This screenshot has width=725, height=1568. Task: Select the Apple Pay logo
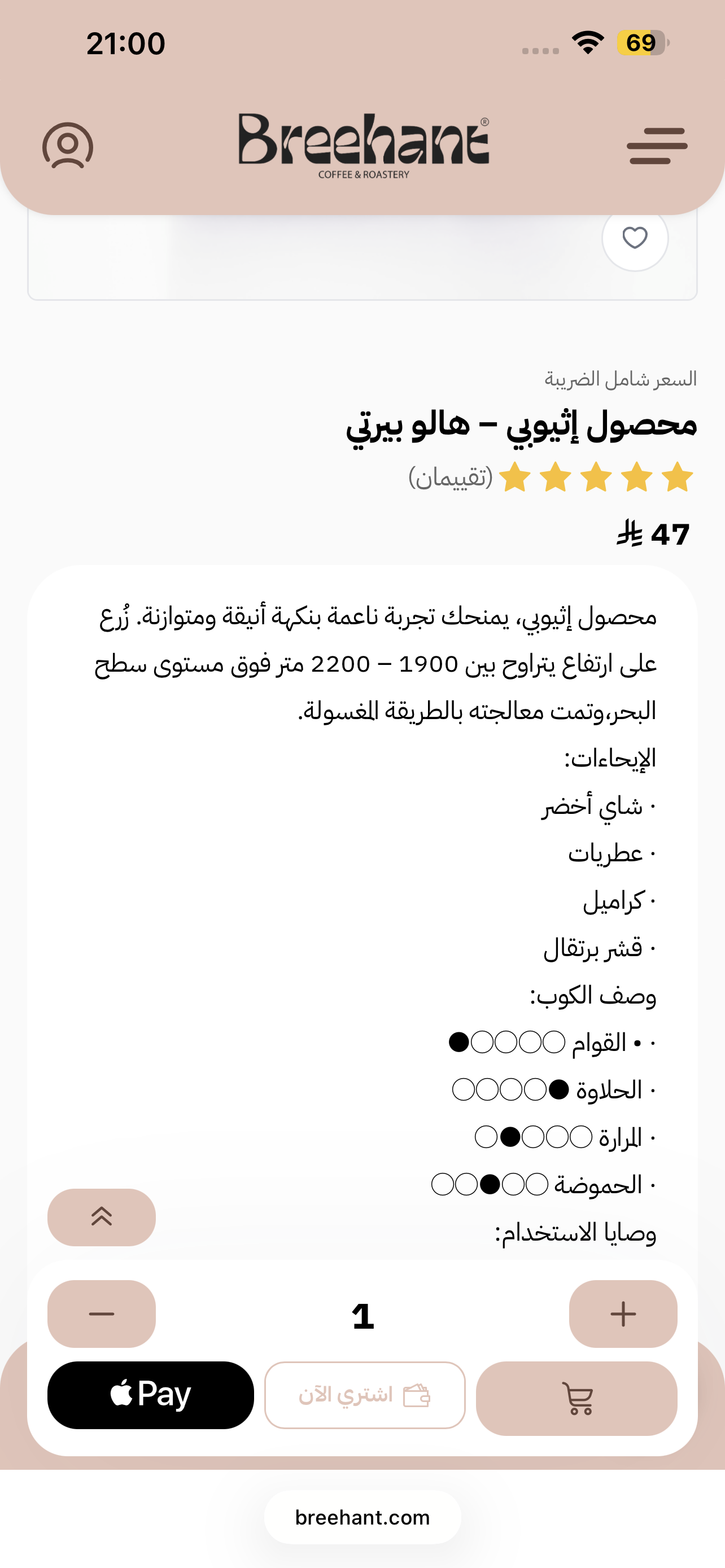tap(150, 1395)
